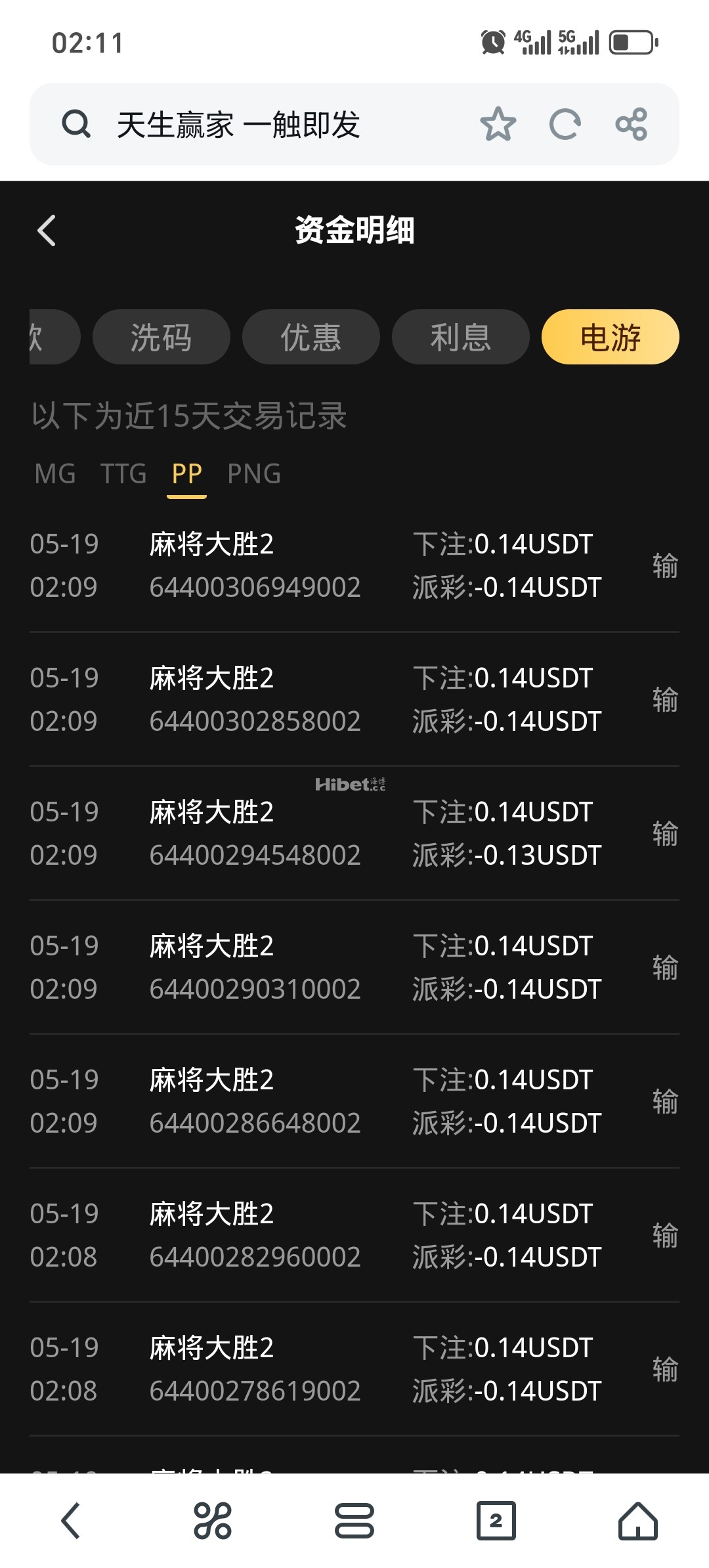Switch to the MG tab
709x1568 pixels.
(55, 473)
